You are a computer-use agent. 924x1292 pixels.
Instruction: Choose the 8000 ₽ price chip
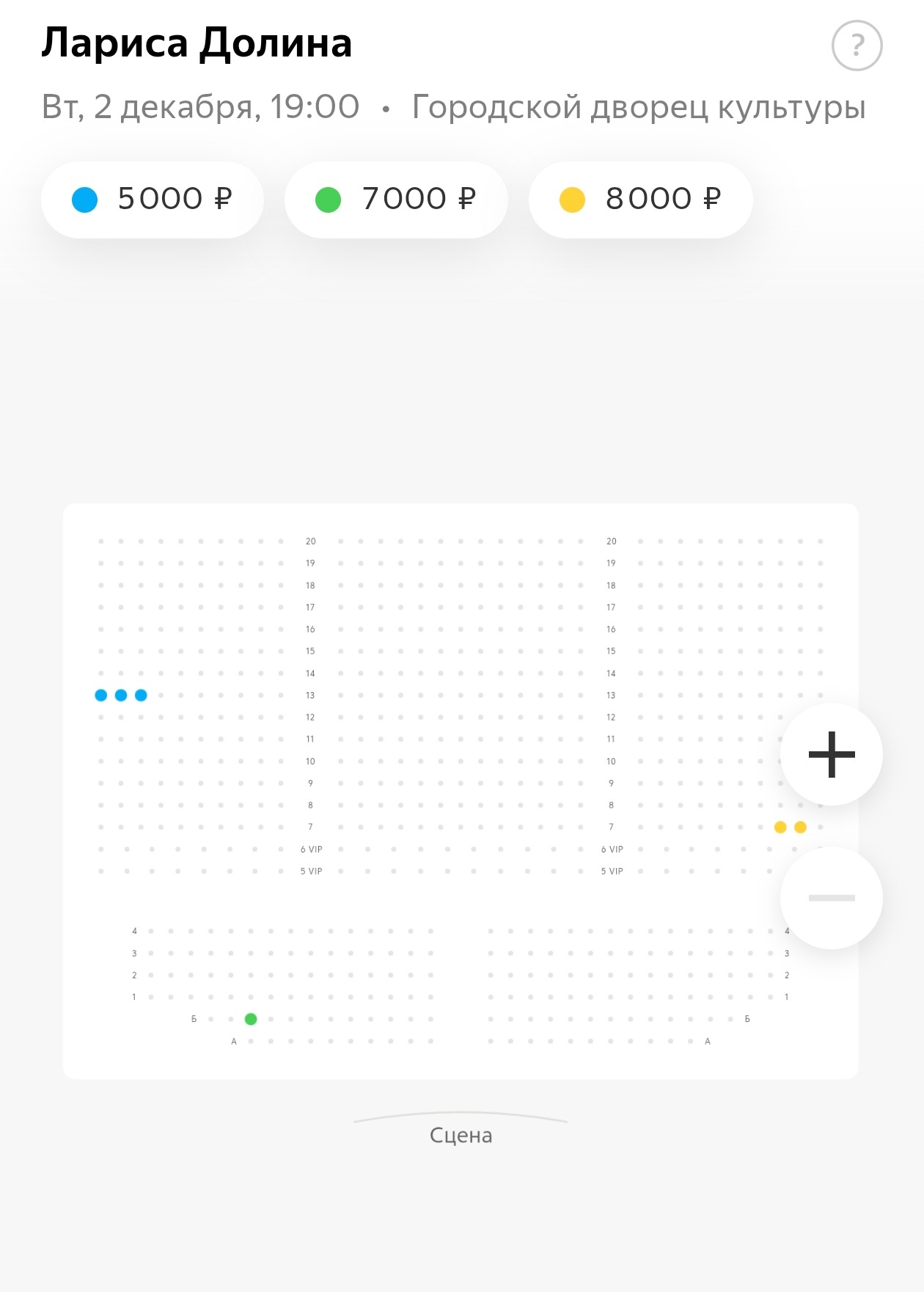[640, 200]
